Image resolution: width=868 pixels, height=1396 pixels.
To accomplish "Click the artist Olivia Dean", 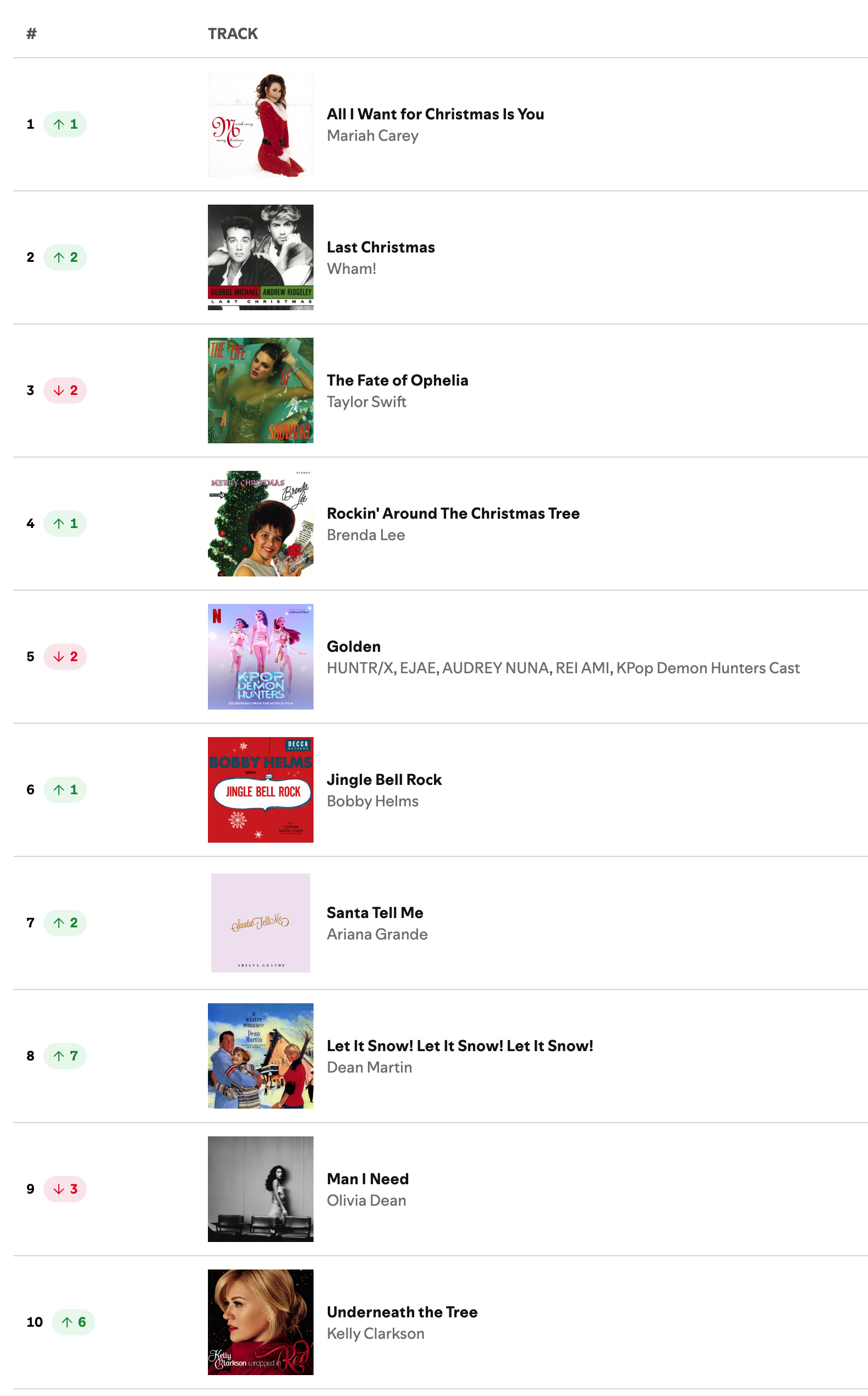I will 366,1200.
